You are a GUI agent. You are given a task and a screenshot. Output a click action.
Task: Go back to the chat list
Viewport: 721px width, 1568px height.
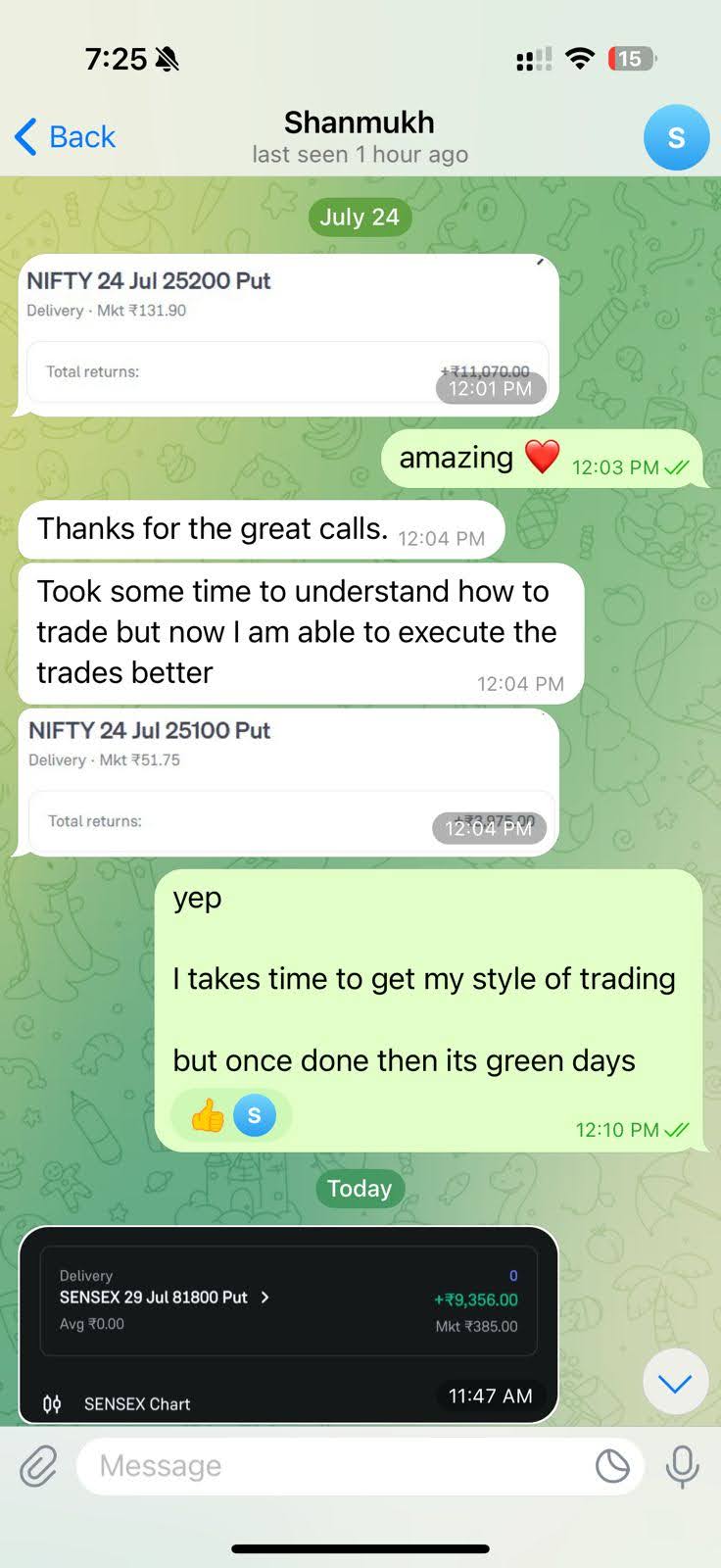[65, 137]
